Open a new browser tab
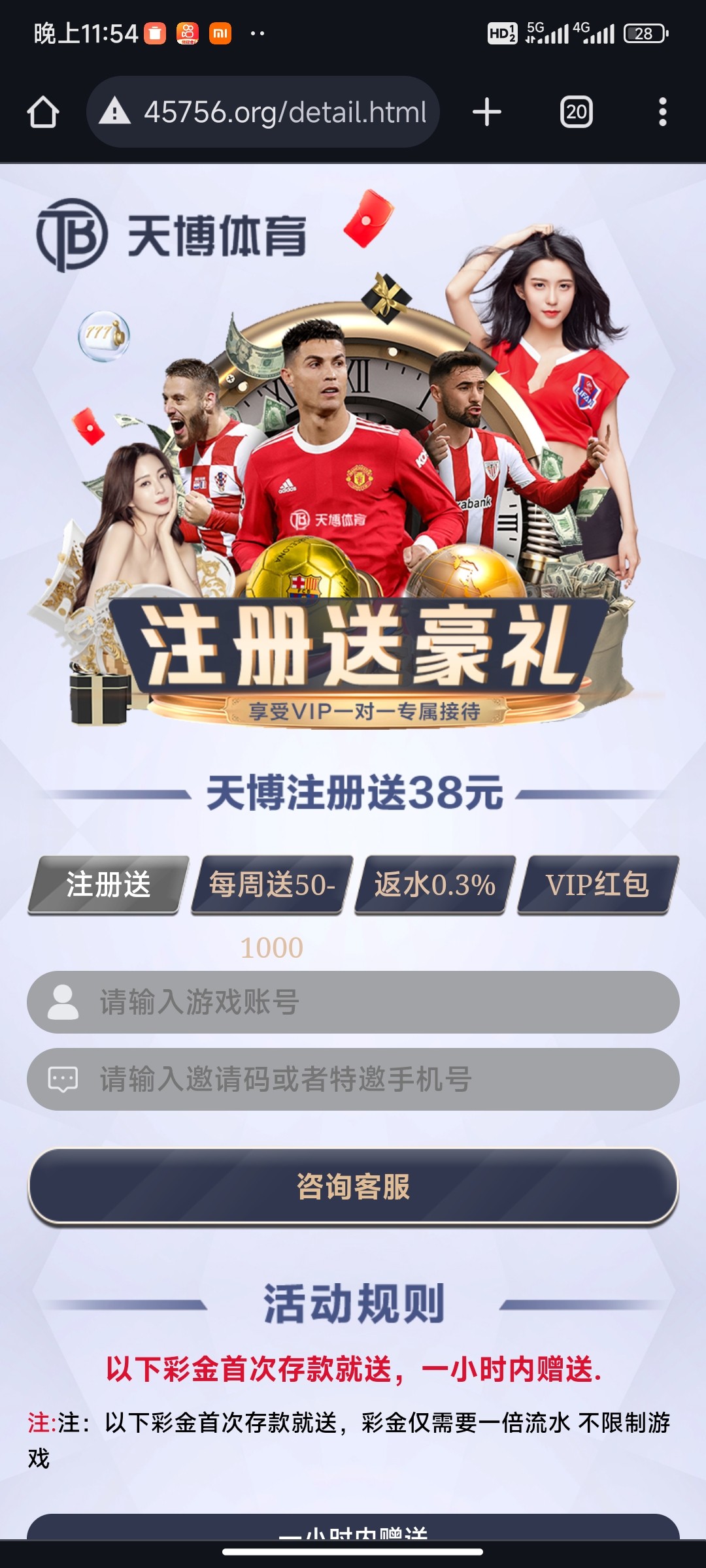The image size is (706, 1568). tap(487, 112)
